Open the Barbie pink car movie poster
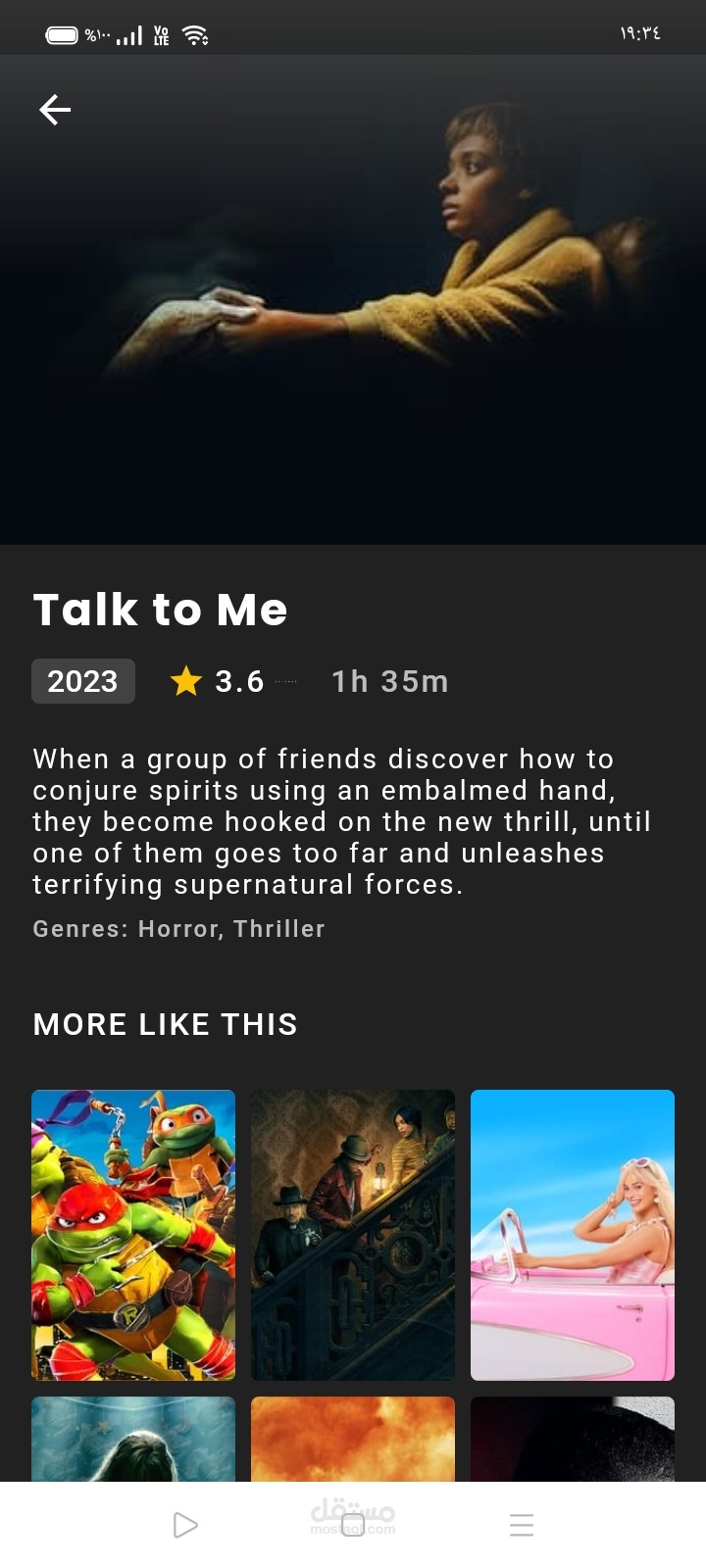The width and height of the screenshot is (706, 1568). coord(573,1235)
